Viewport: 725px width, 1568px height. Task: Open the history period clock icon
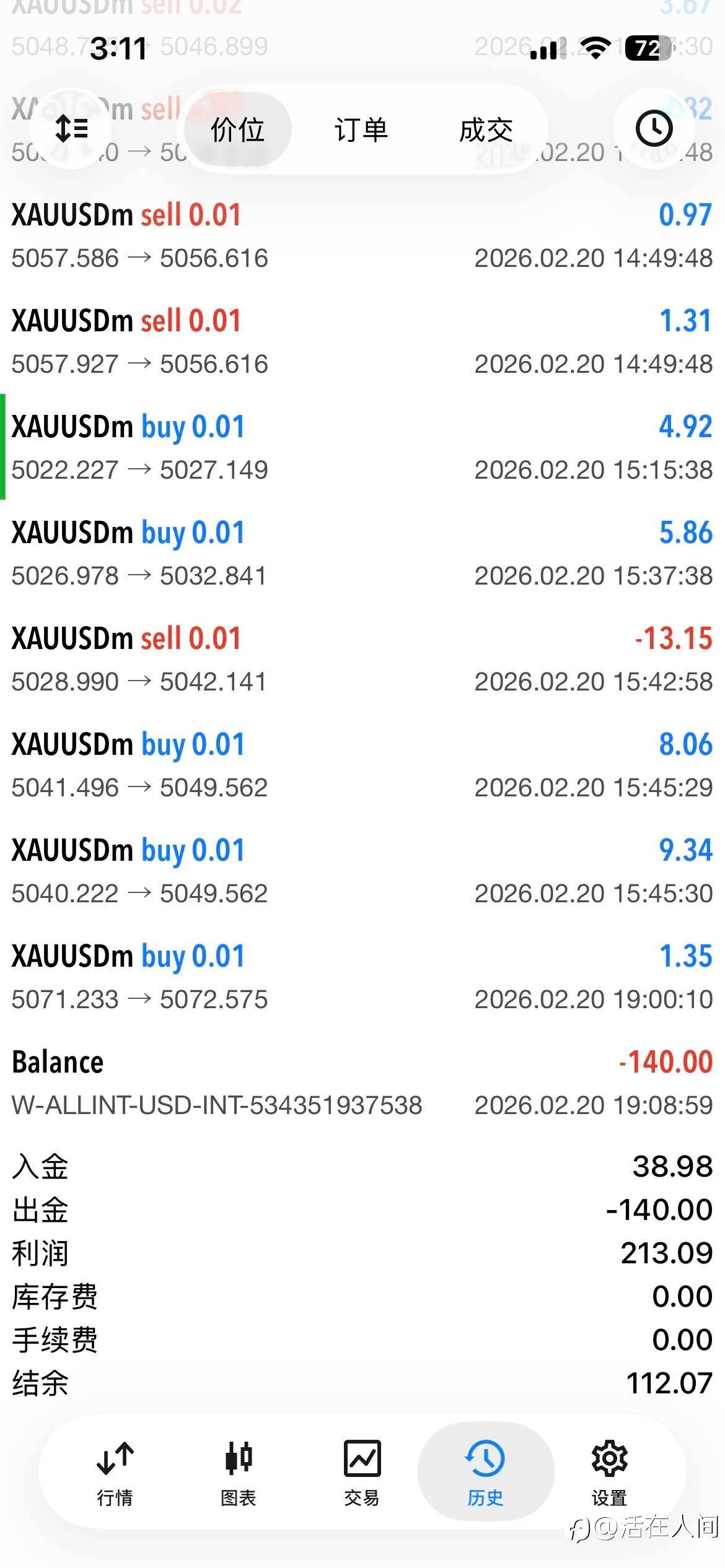click(654, 129)
